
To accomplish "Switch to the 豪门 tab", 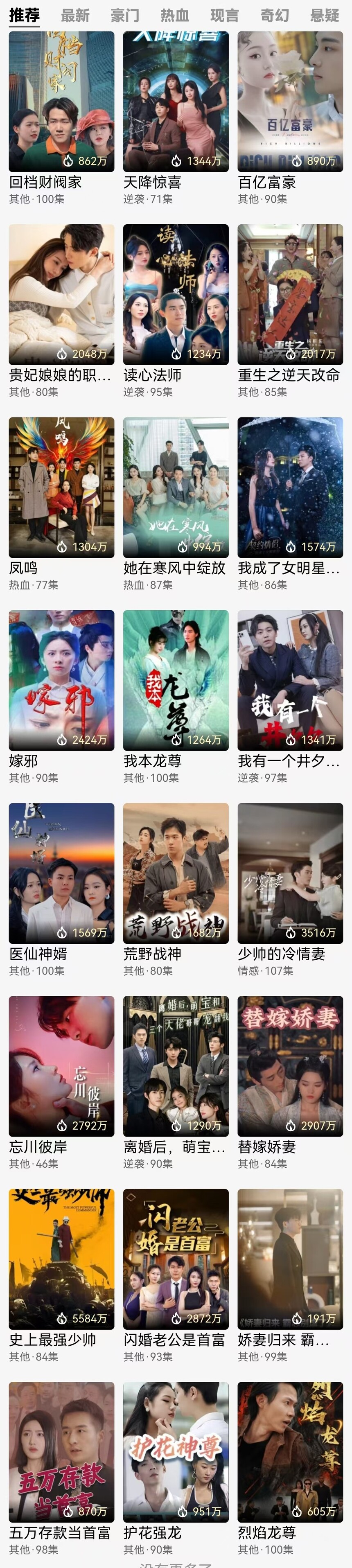I will (x=125, y=15).
